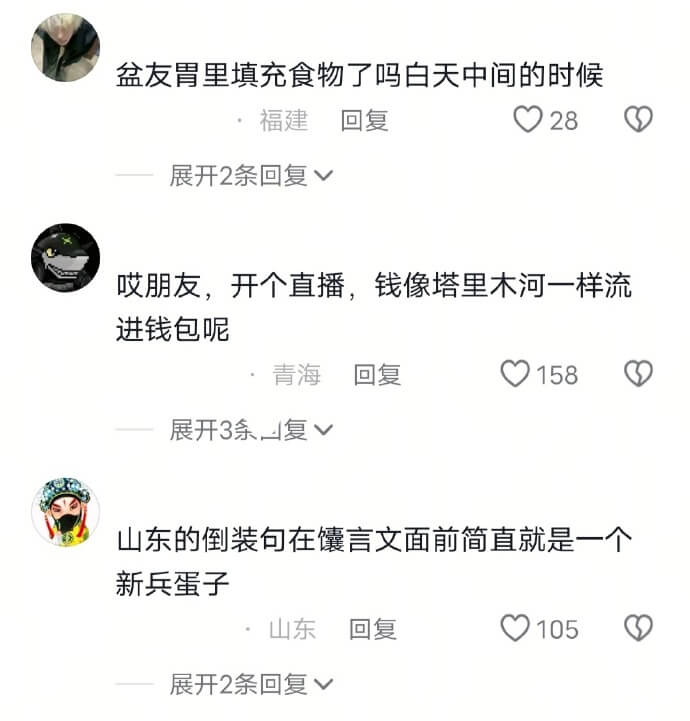Viewport: 690px width, 721px height.
Task: Like the comment from 青海
Action: point(514,375)
